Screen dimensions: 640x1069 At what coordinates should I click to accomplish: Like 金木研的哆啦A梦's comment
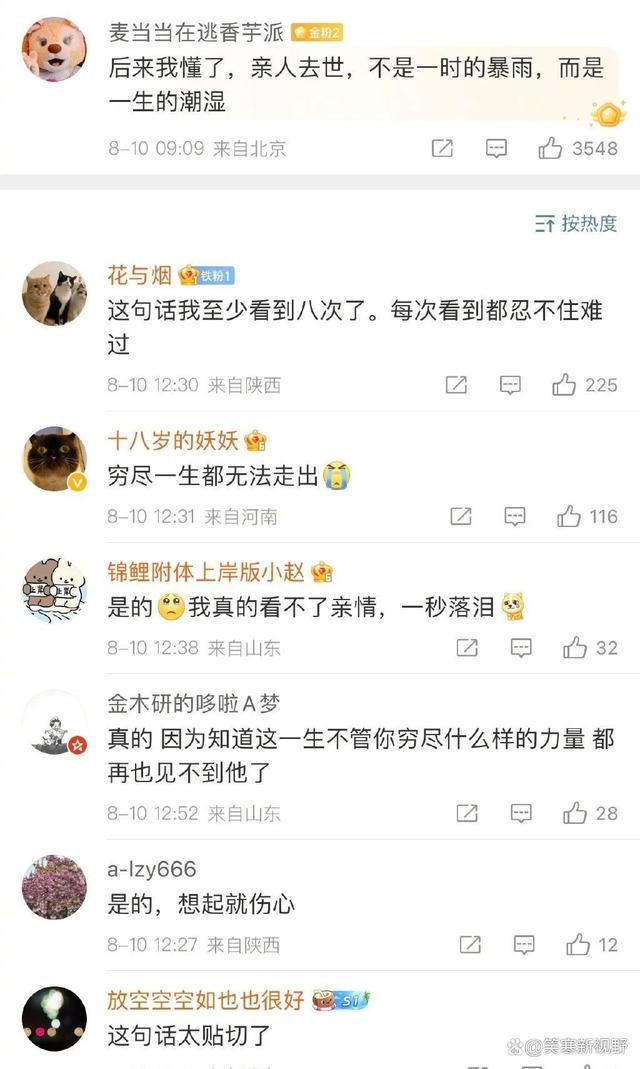point(575,813)
